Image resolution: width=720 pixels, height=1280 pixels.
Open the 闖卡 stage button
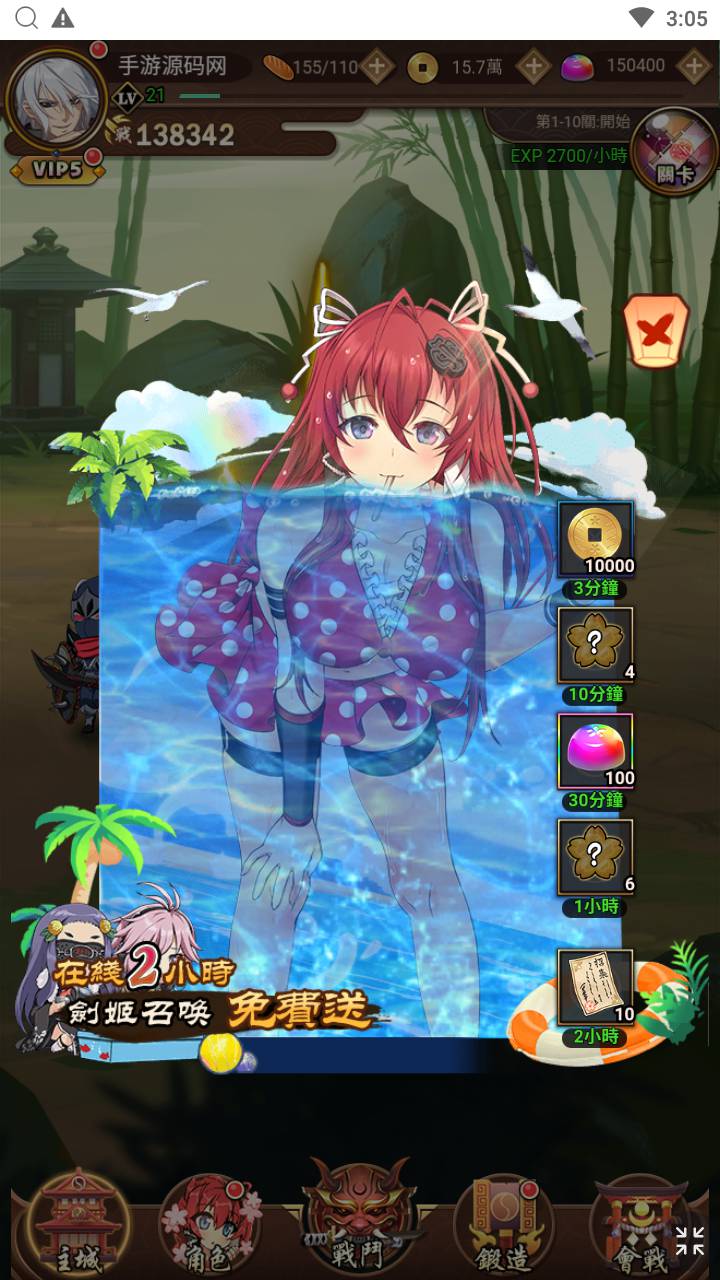click(x=674, y=152)
